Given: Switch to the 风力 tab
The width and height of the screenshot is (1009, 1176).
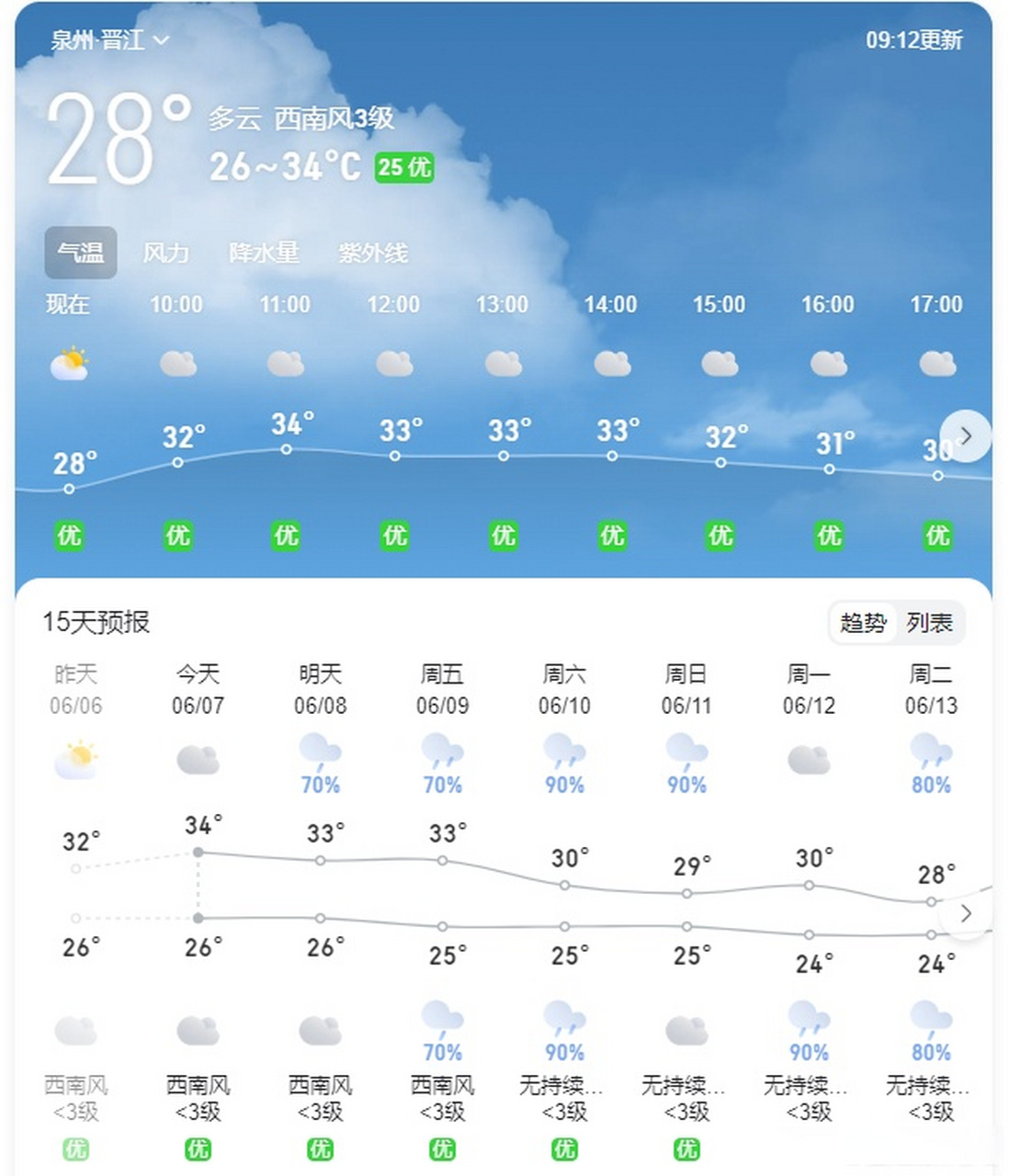Looking at the screenshot, I should coord(166,254).
